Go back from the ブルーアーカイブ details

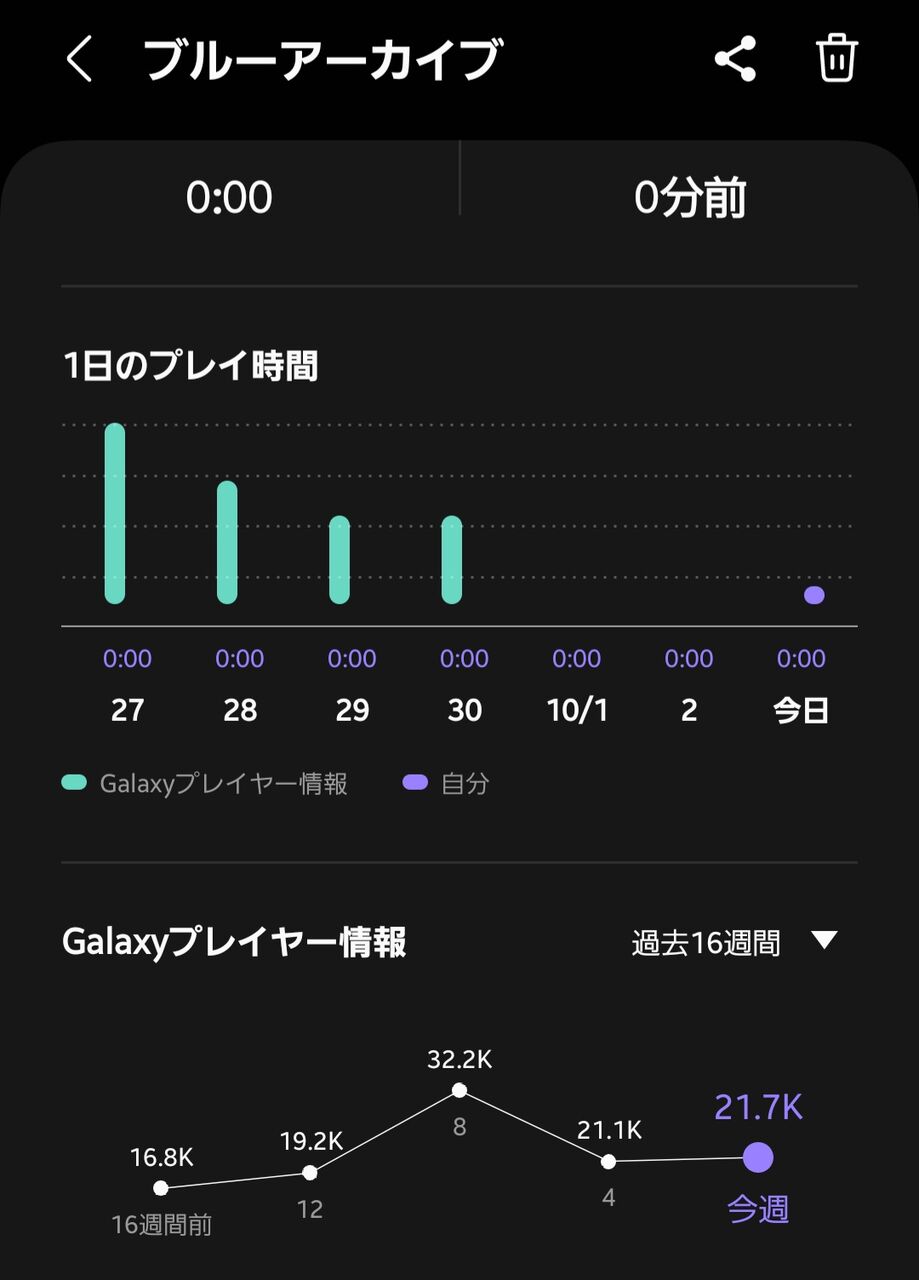pos(79,60)
